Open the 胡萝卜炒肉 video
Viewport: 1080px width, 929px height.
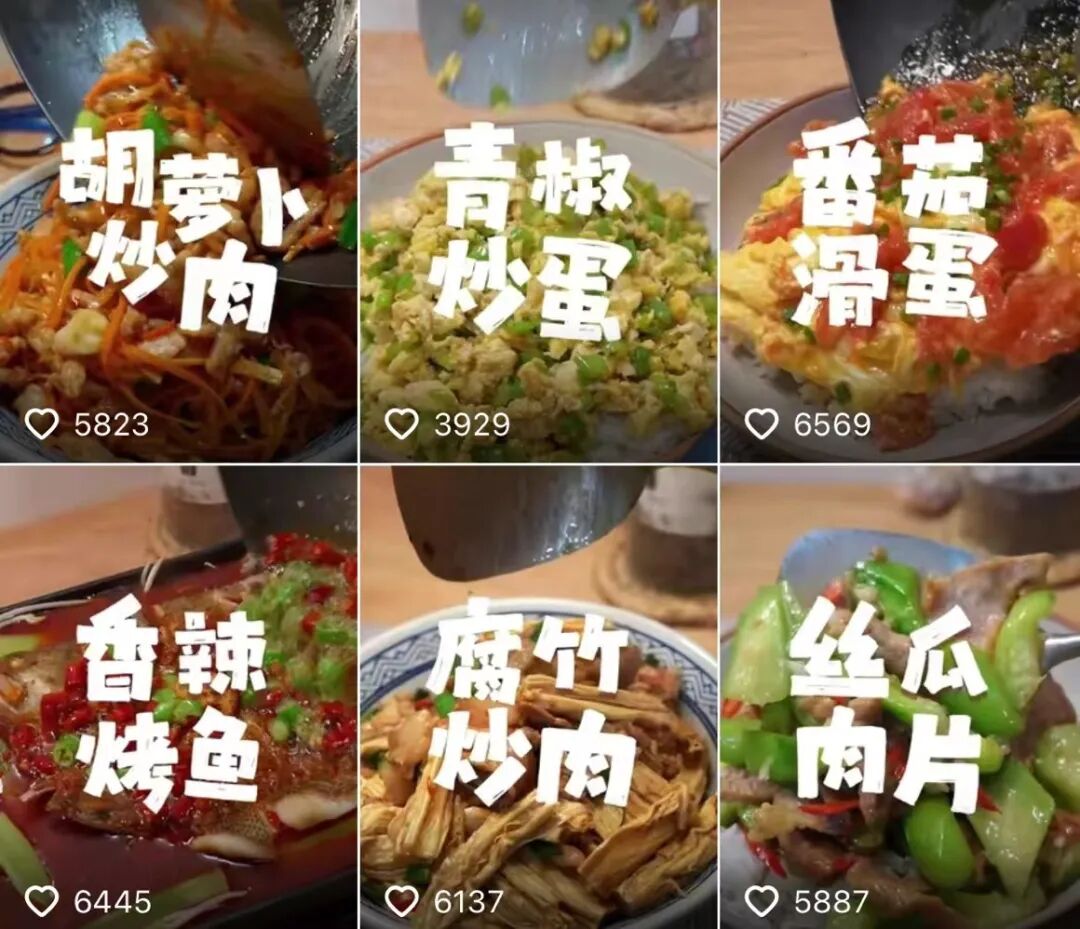point(178,230)
